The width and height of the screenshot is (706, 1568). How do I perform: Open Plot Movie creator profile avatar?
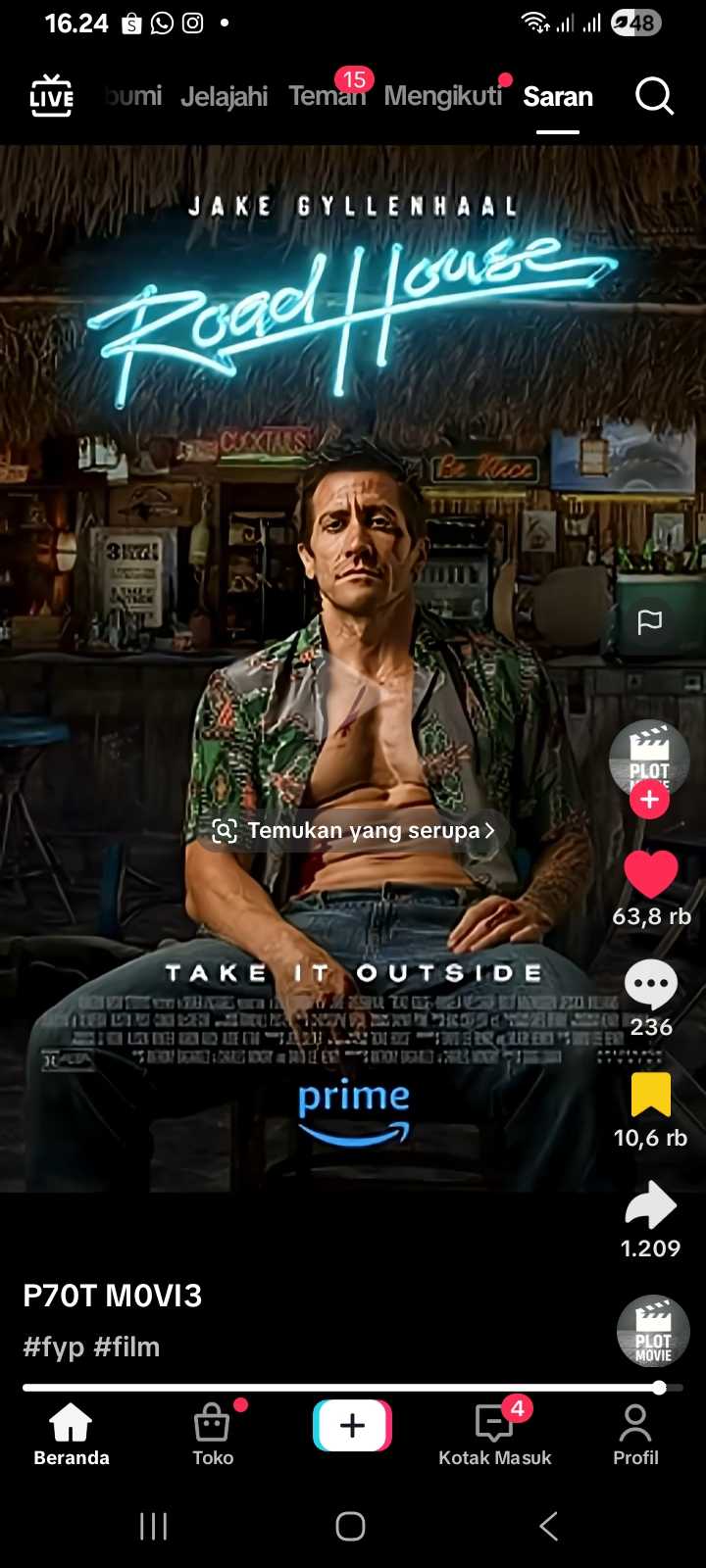[649, 758]
